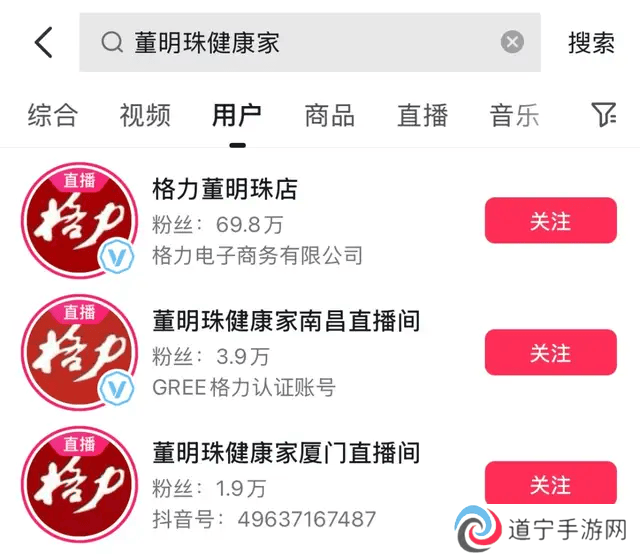Switch to the 视频 tab
The height and width of the screenshot is (554, 640).
point(144,115)
